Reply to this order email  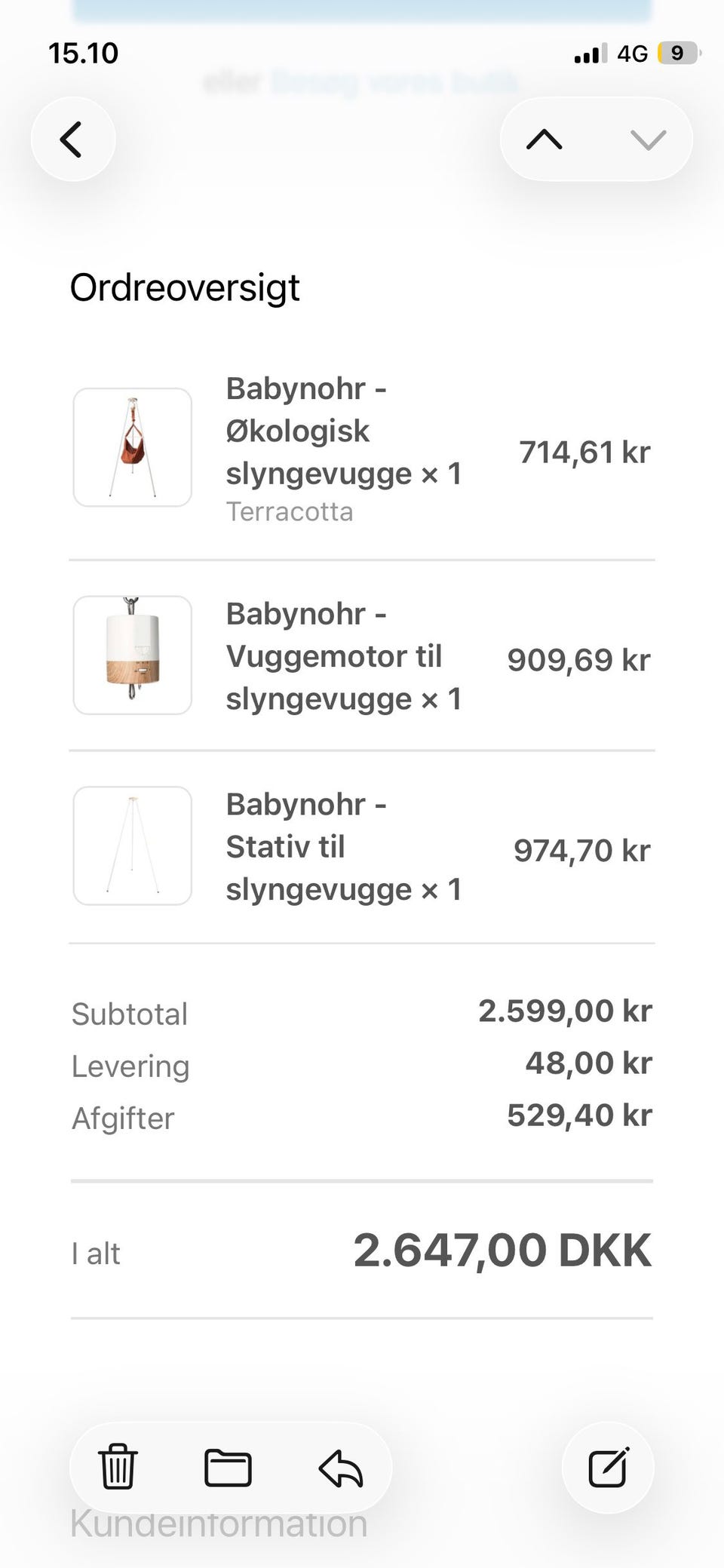pos(341,1467)
